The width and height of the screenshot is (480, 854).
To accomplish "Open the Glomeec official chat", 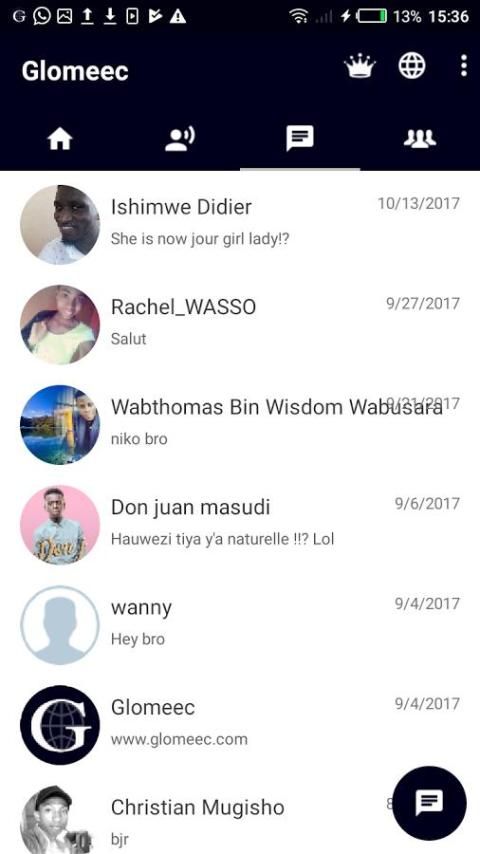I will click(x=240, y=725).
